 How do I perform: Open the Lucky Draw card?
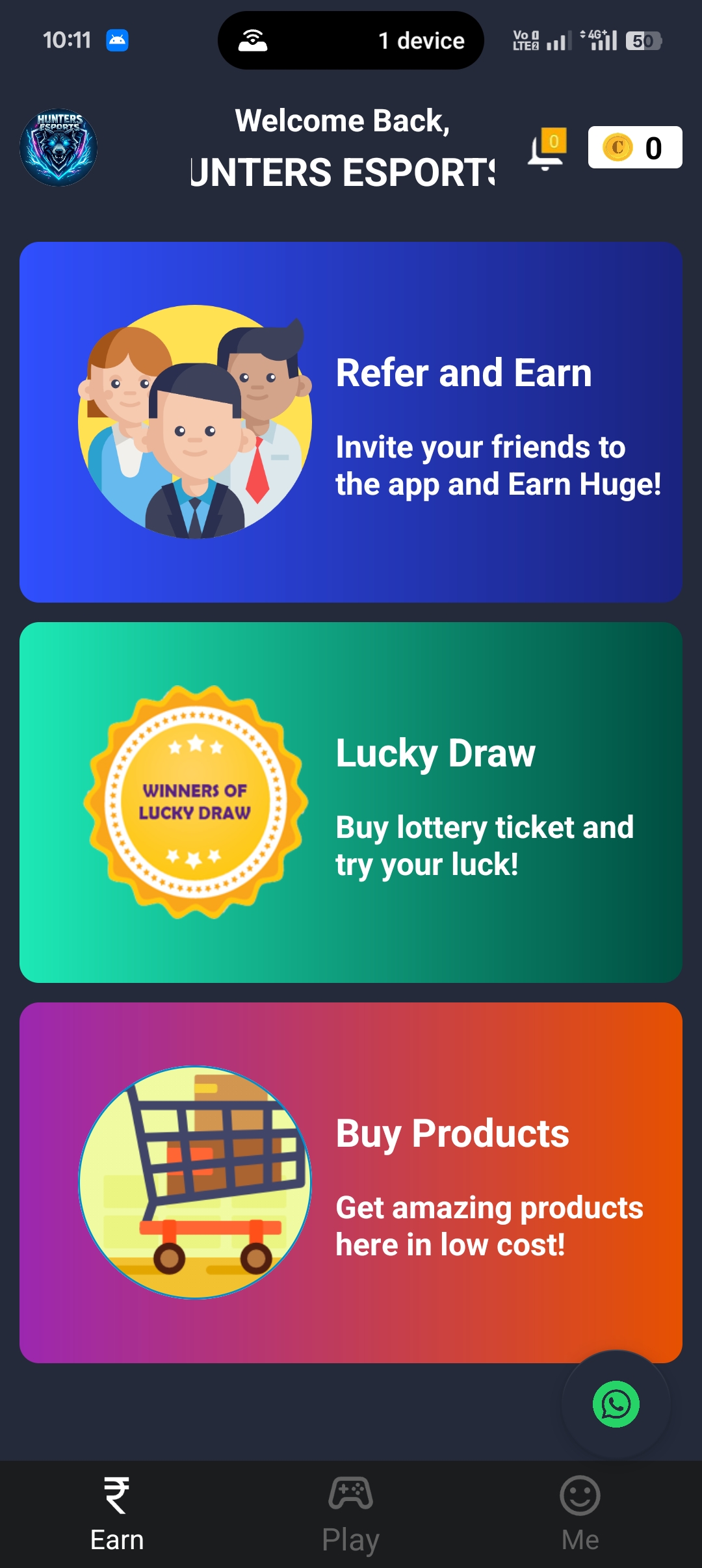[x=351, y=802]
